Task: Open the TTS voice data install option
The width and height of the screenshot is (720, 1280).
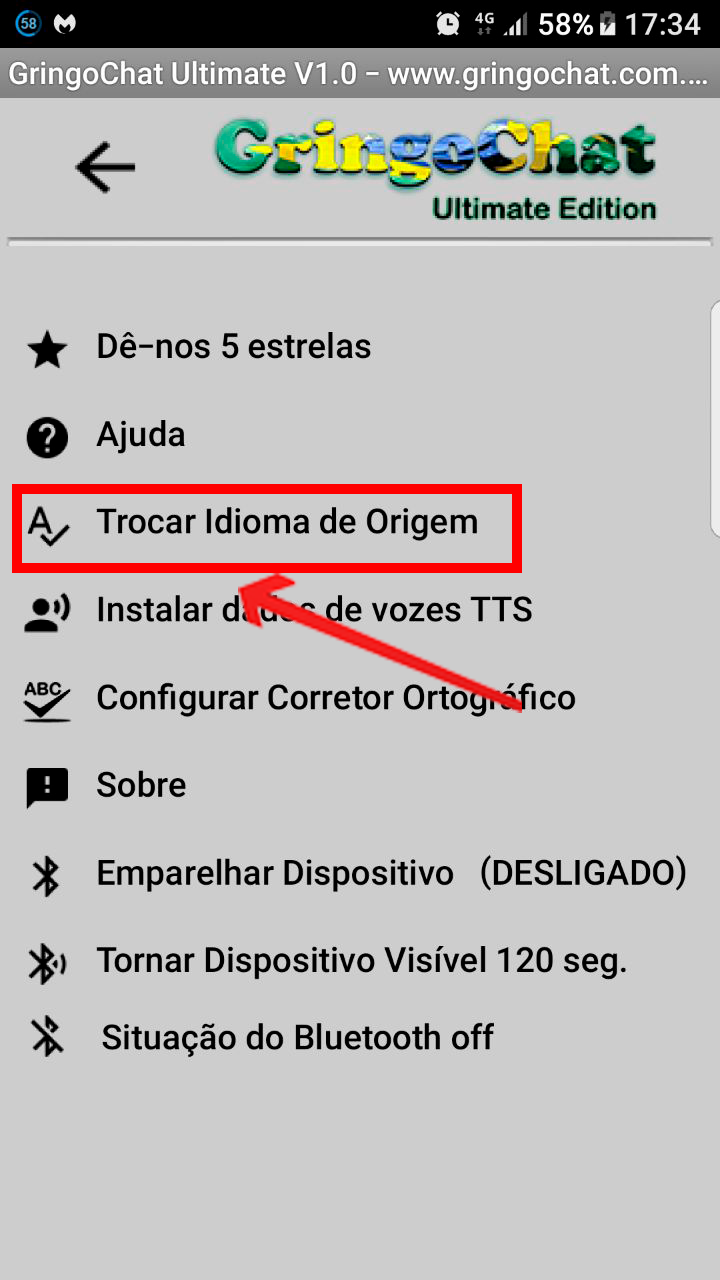Action: pyautogui.click(x=313, y=609)
